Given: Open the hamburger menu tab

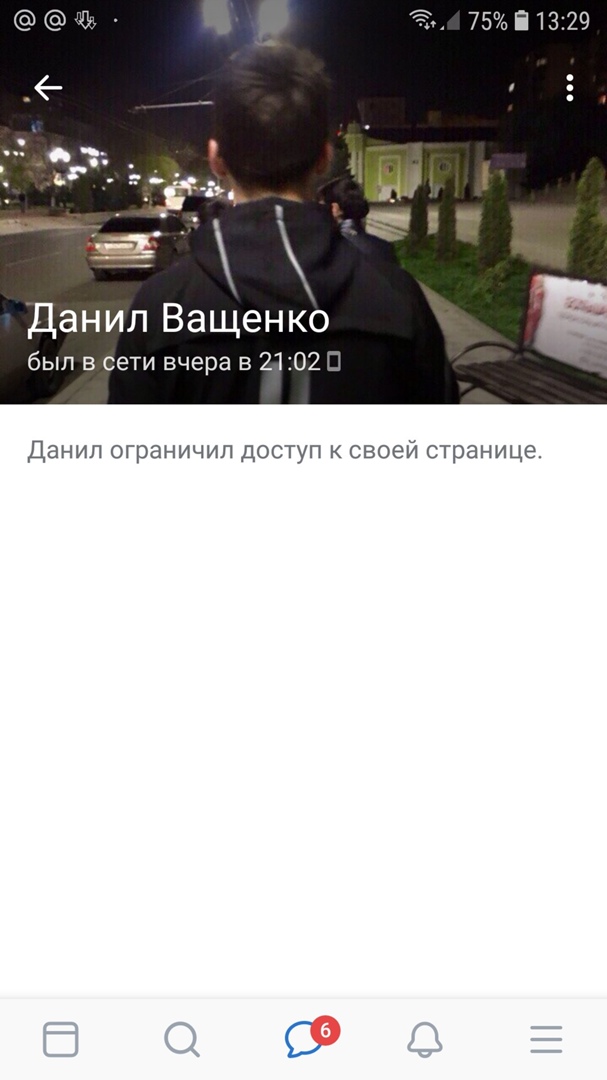Looking at the screenshot, I should [x=546, y=1040].
